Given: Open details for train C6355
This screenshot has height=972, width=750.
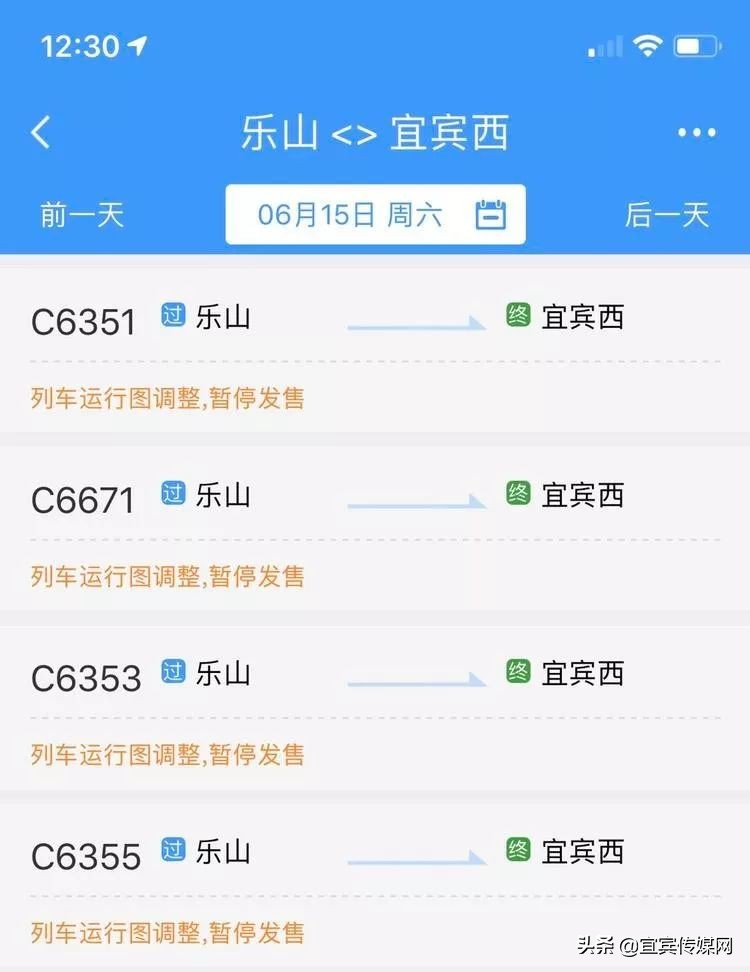Looking at the screenshot, I should (x=84, y=855).
